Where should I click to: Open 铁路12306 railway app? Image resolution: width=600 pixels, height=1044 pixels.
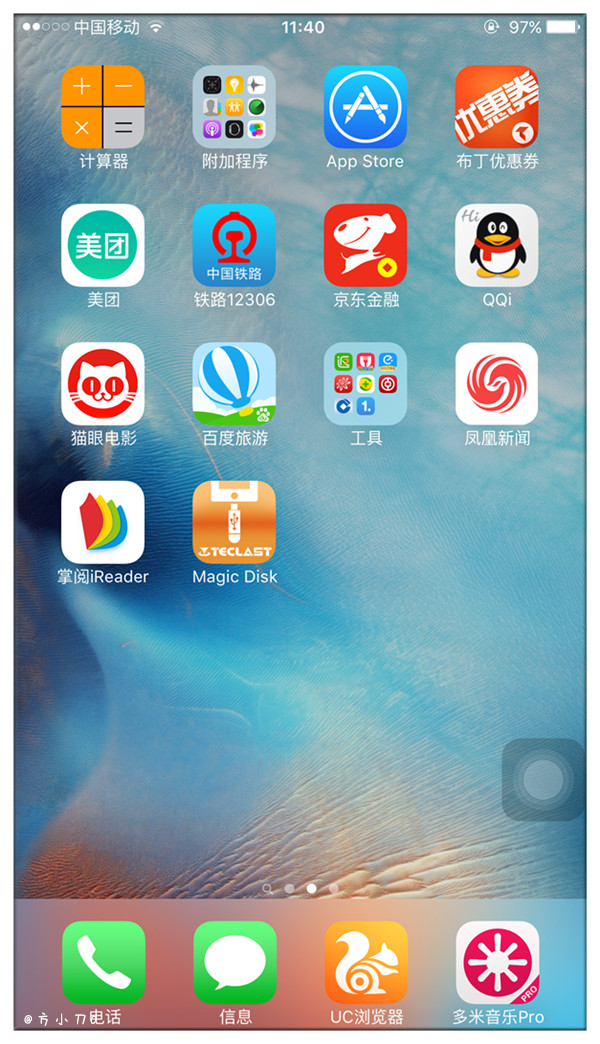[234, 245]
